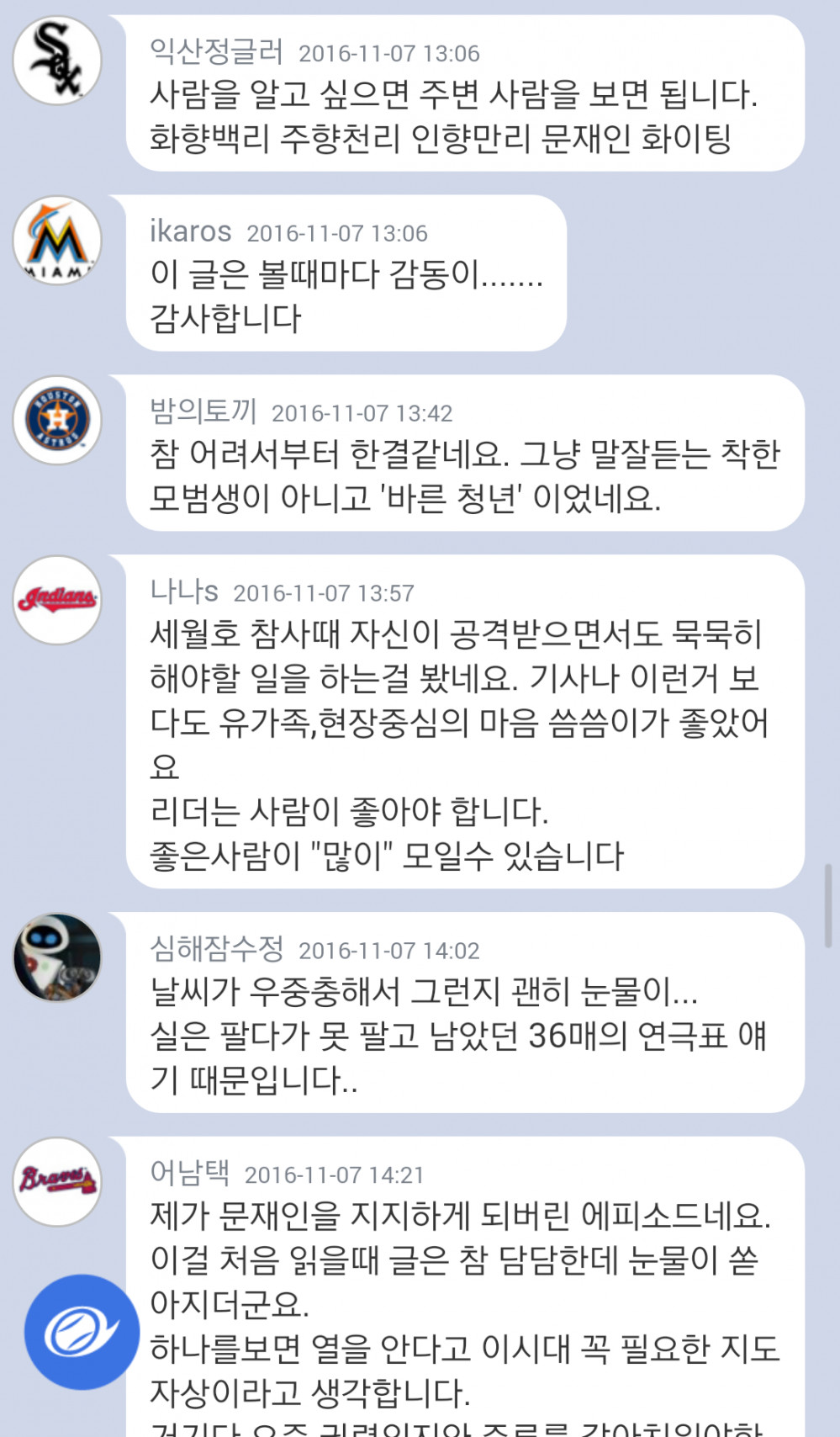The image size is (840, 1437).
Task: View 밤의토끼's Astros profile picture
Action: (x=57, y=420)
